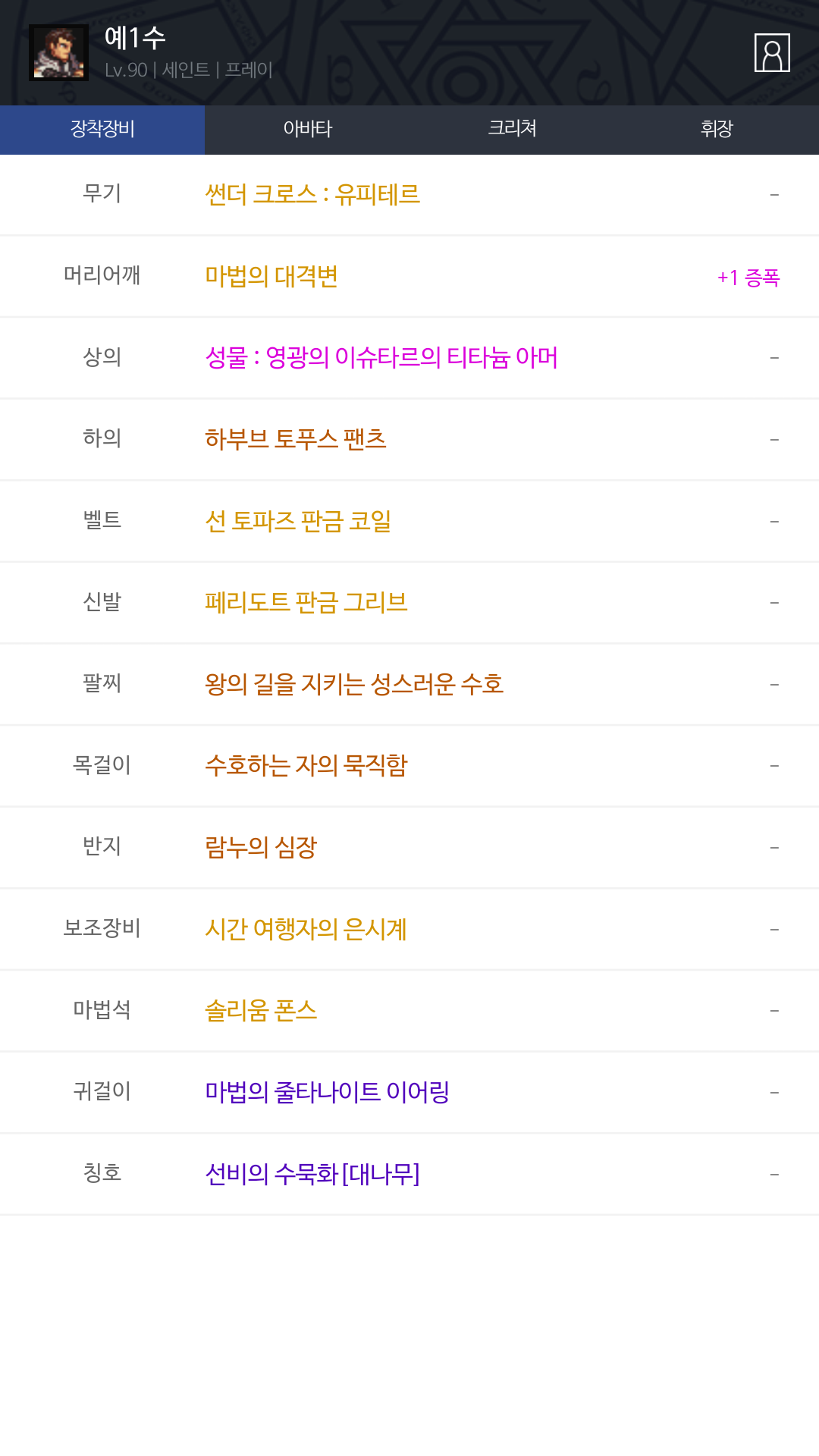This screenshot has height=1456, width=819.
Task: Switch to the 아바타 tab
Action: pyautogui.click(x=307, y=130)
